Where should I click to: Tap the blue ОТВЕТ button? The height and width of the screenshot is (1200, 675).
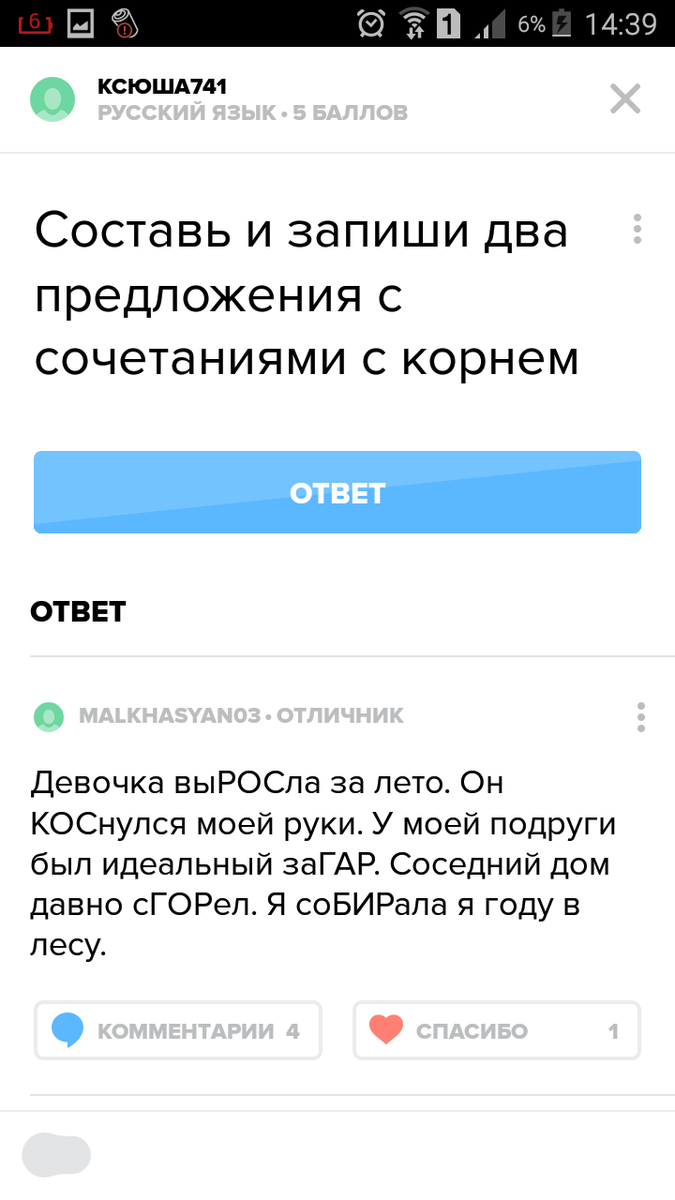[x=337, y=492]
